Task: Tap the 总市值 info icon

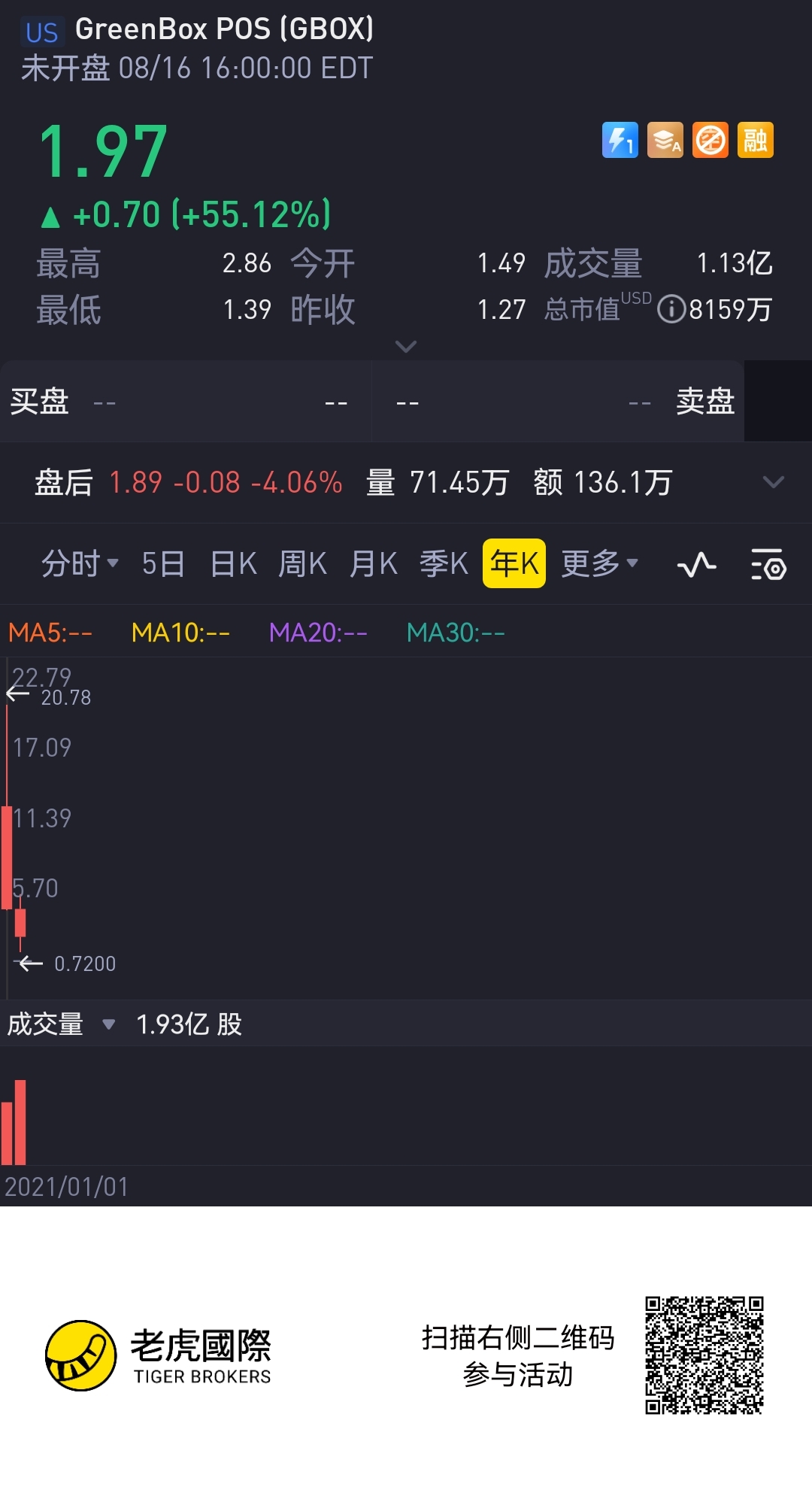Action: tap(671, 309)
